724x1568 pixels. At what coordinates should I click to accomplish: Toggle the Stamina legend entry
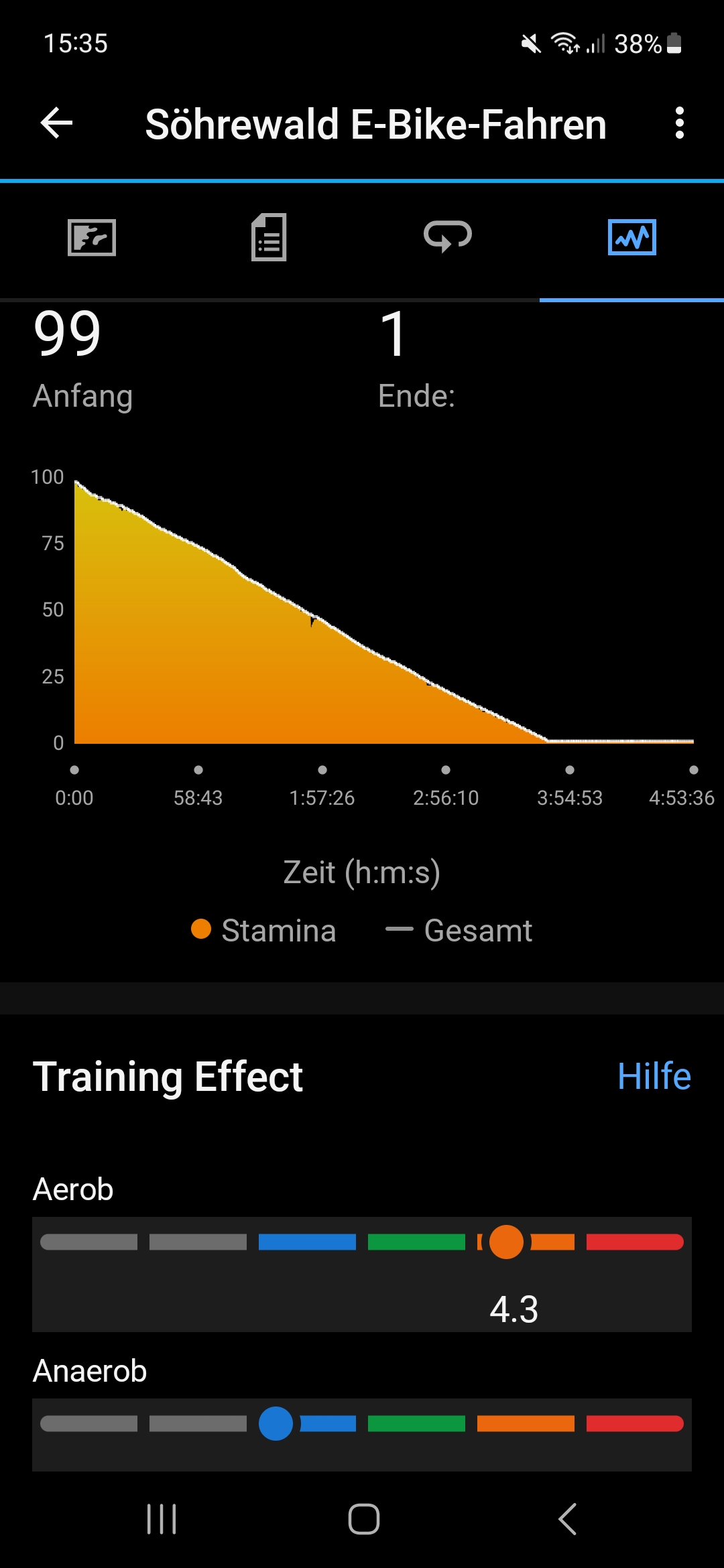pyautogui.click(x=264, y=930)
